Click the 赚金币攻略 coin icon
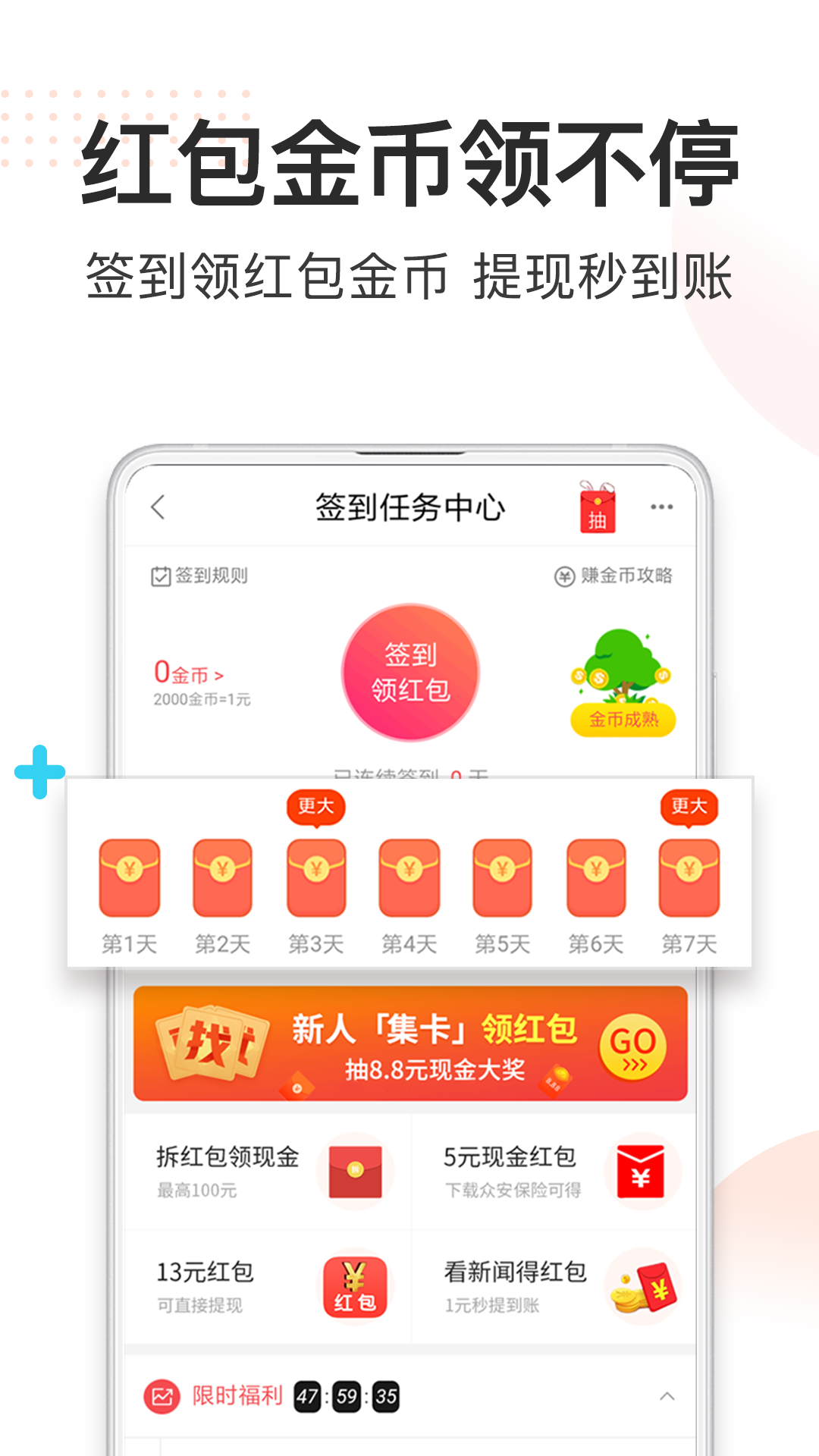This screenshot has width=819, height=1456. [x=563, y=576]
